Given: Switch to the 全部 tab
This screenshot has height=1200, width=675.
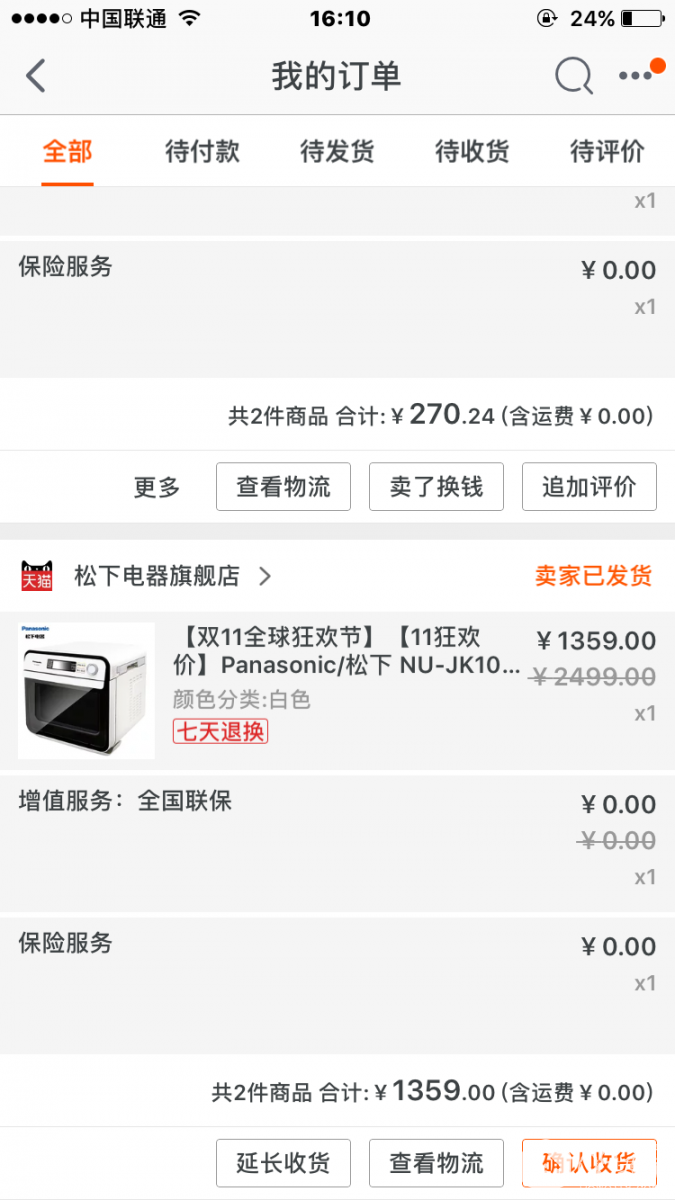Looking at the screenshot, I should click(67, 152).
